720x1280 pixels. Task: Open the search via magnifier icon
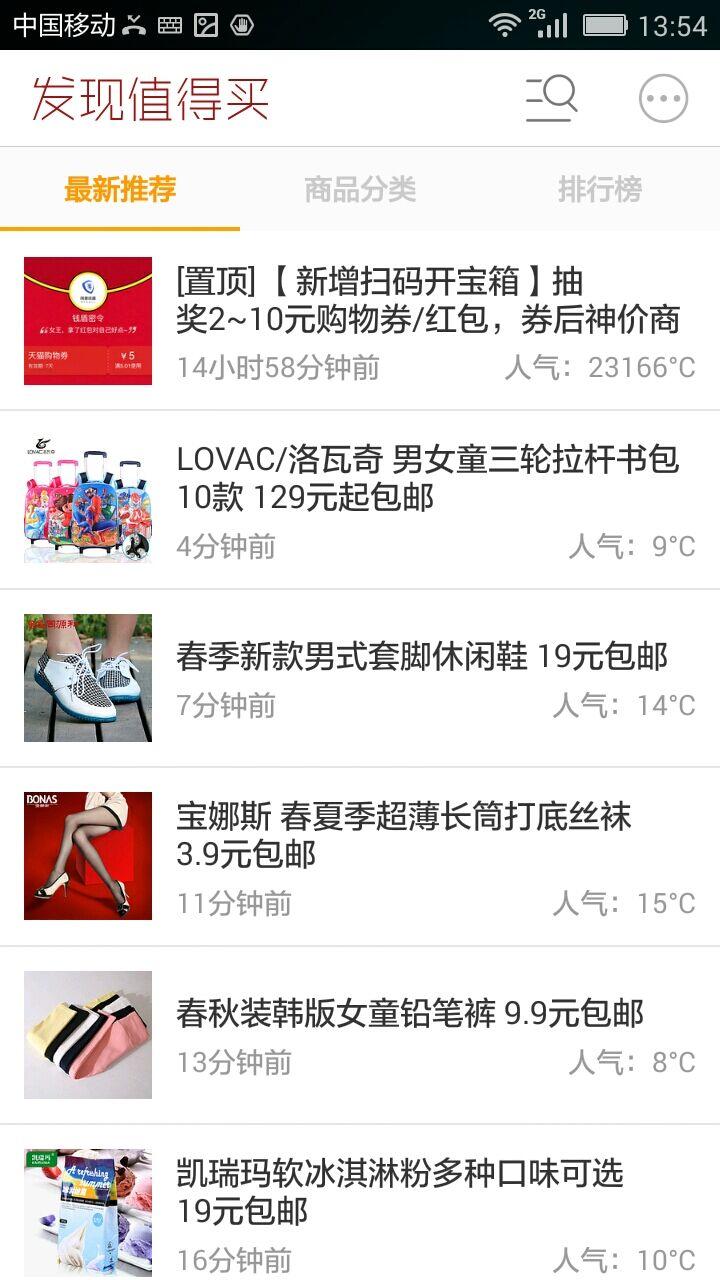[550, 97]
